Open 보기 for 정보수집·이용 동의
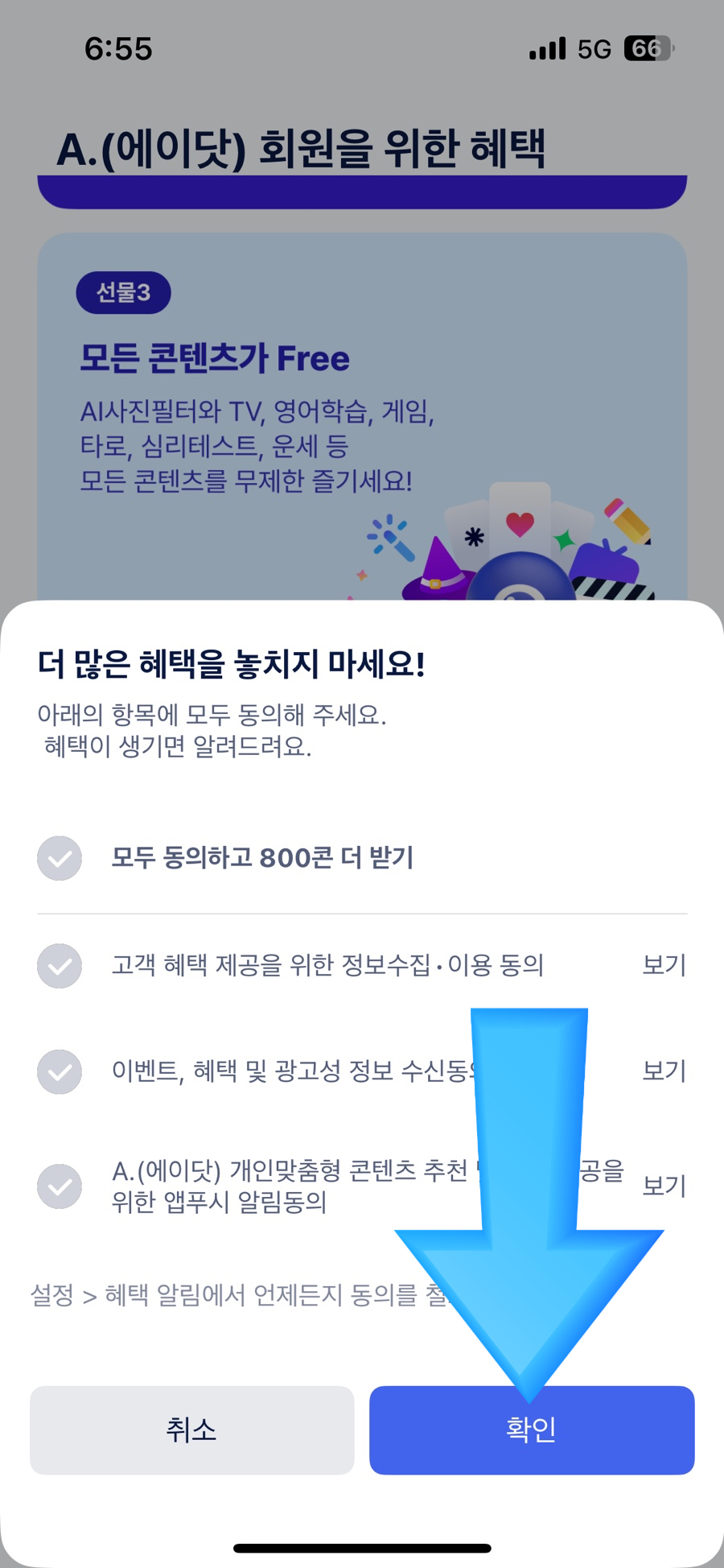The width and height of the screenshot is (724, 1568). [664, 965]
